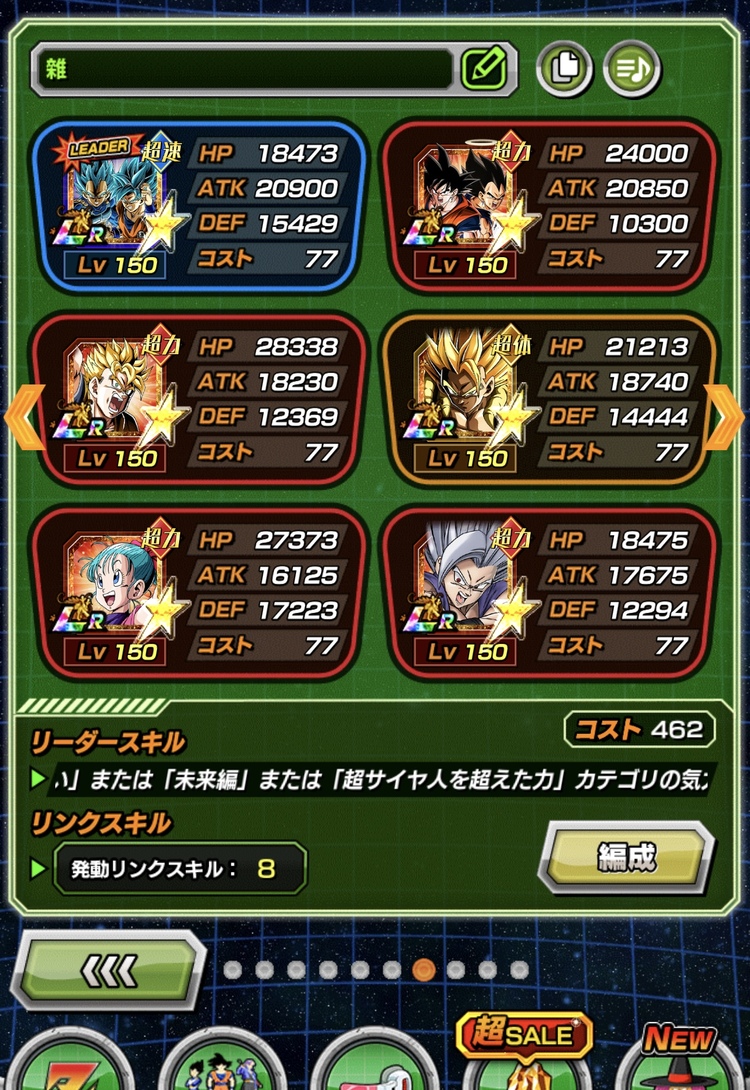Jump to the first team page dot
This screenshot has width=750, height=1090.
pos(232,969)
